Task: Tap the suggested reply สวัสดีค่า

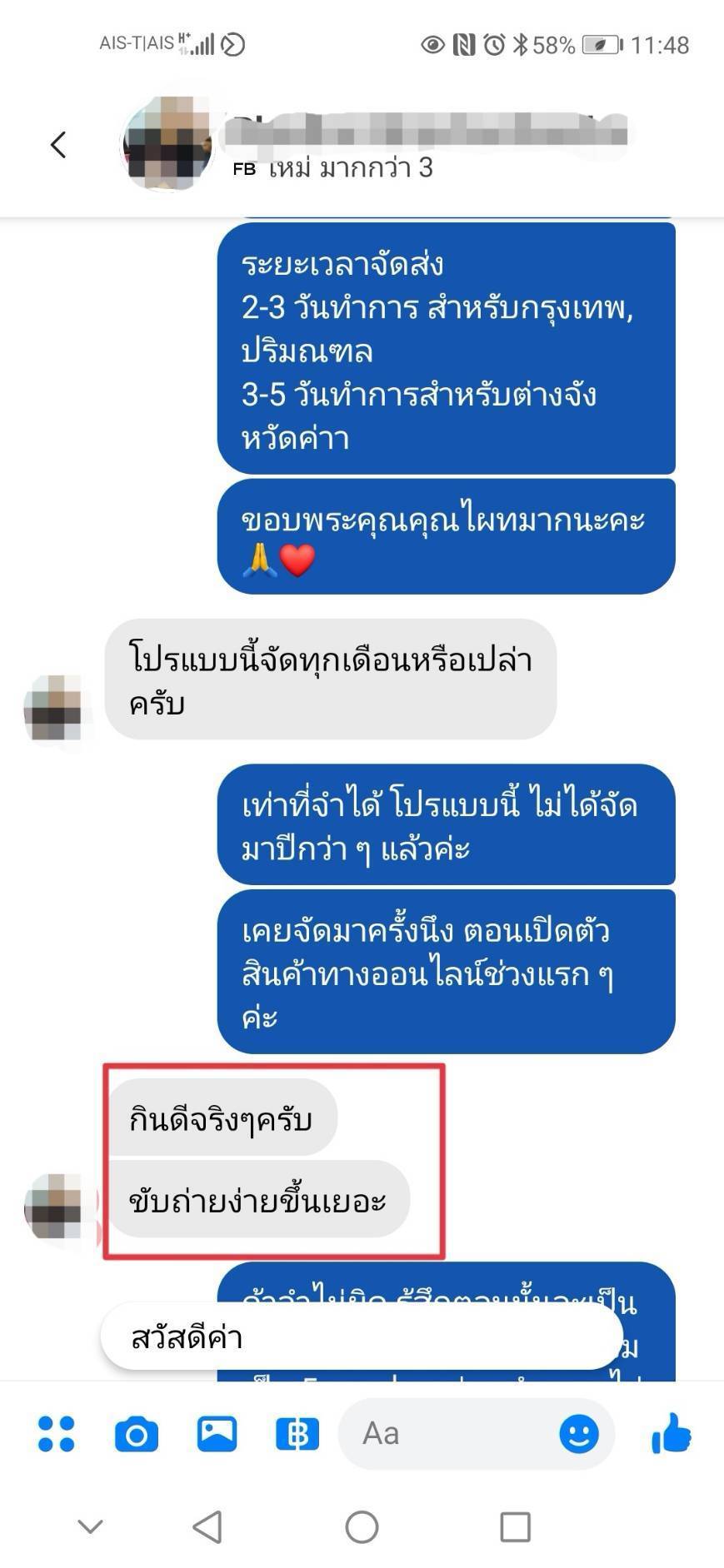Action: pyautogui.click(x=360, y=1337)
